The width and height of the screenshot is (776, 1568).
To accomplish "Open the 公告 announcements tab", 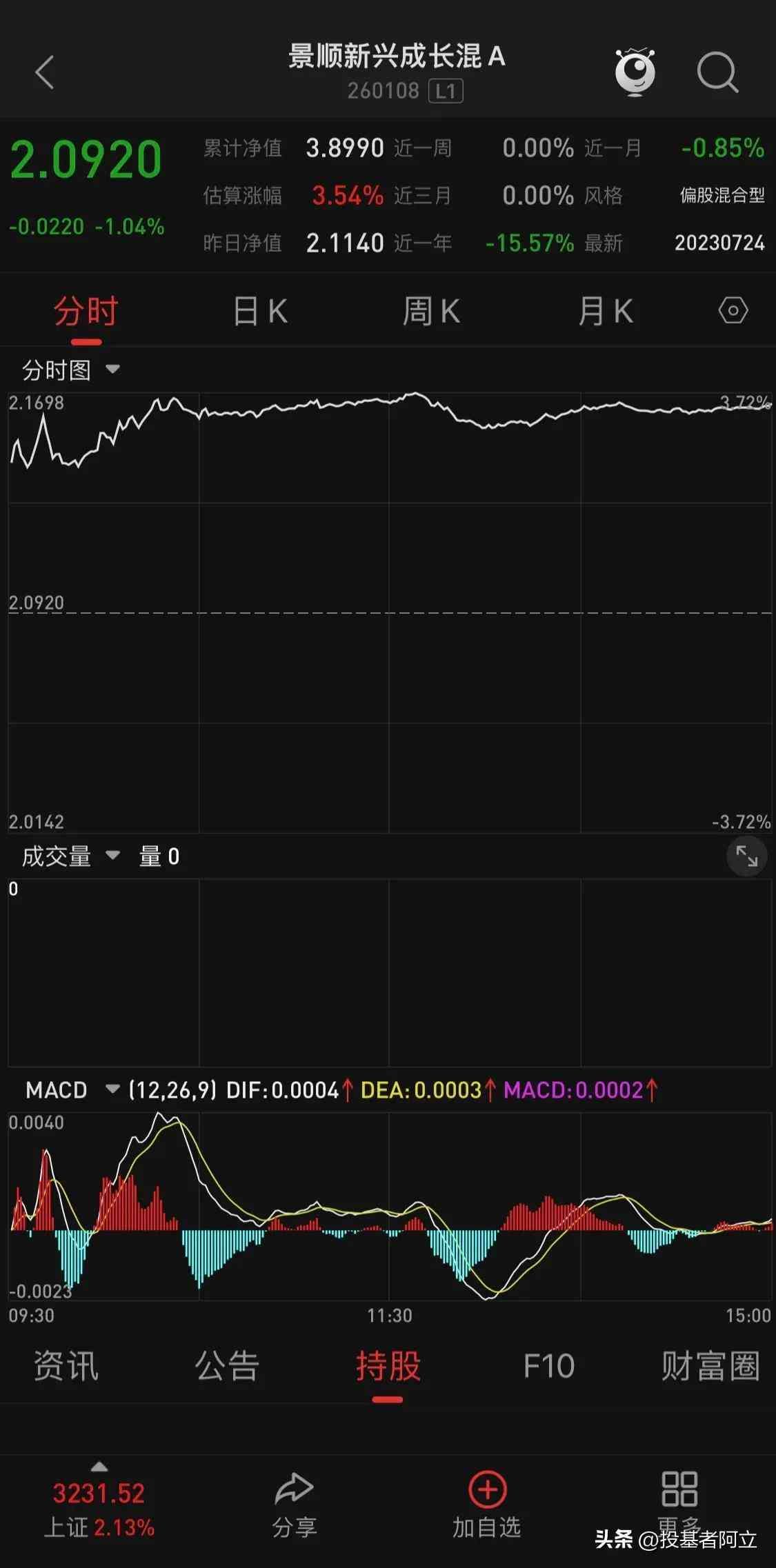I will click(228, 1367).
